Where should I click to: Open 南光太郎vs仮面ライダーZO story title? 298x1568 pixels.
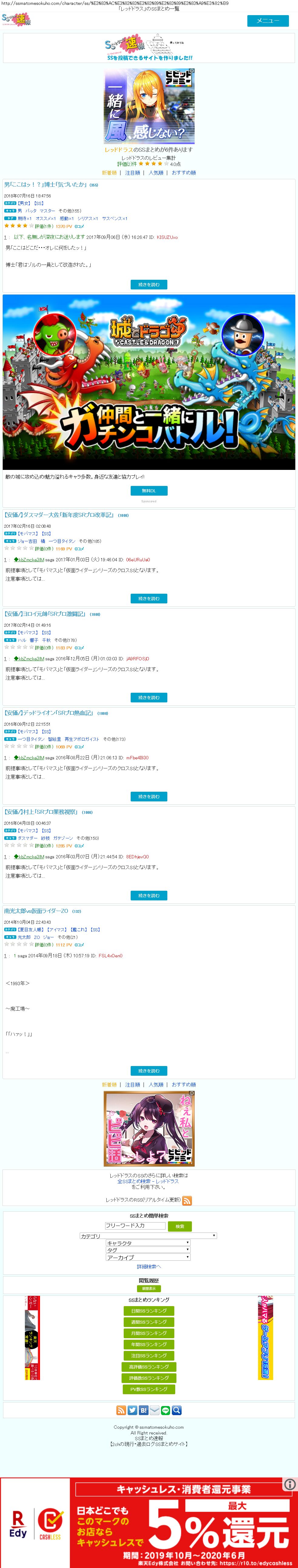pos(36,911)
